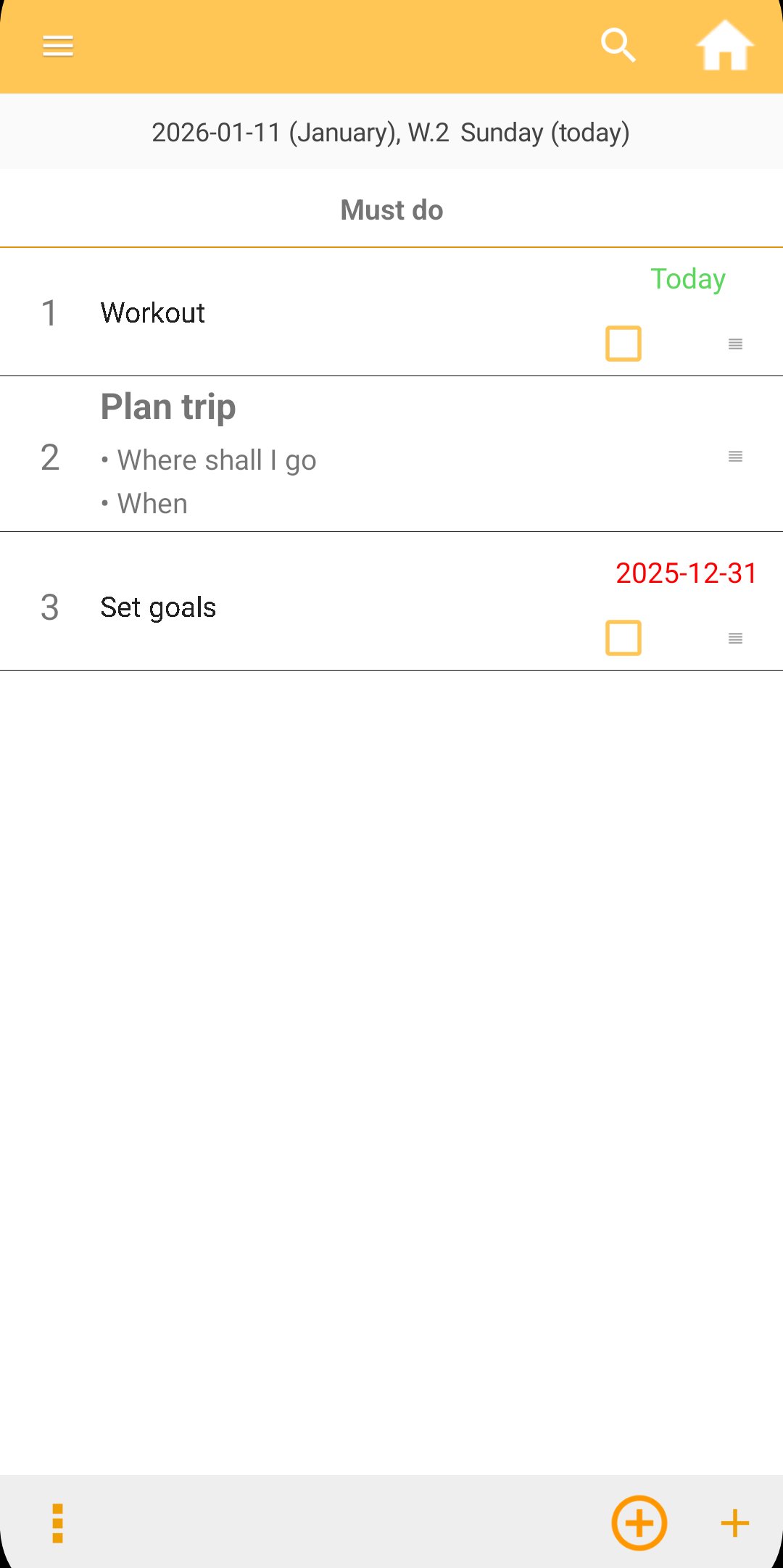783x1568 pixels.
Task: Open the hamburger drawer menu
Action: 58,46
